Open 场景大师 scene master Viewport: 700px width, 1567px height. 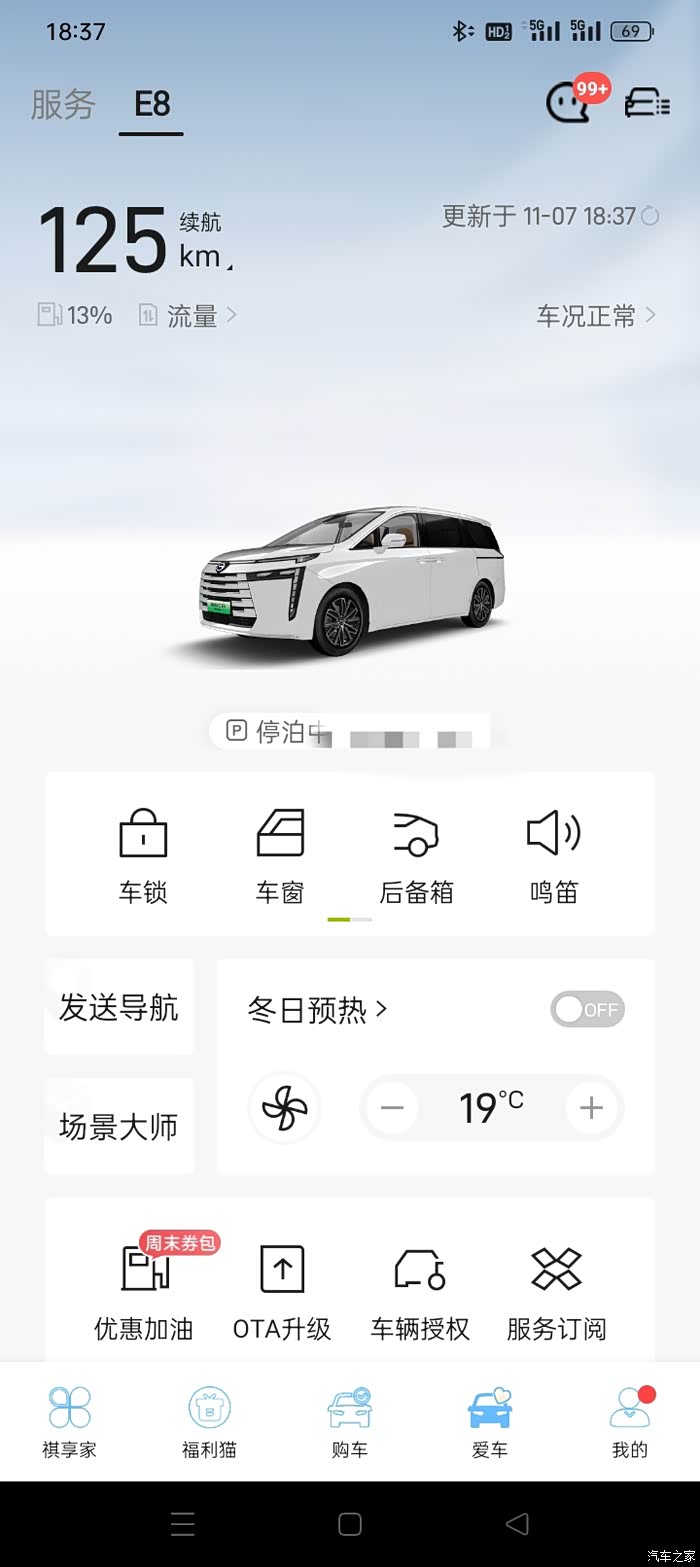pos(119,1126)
